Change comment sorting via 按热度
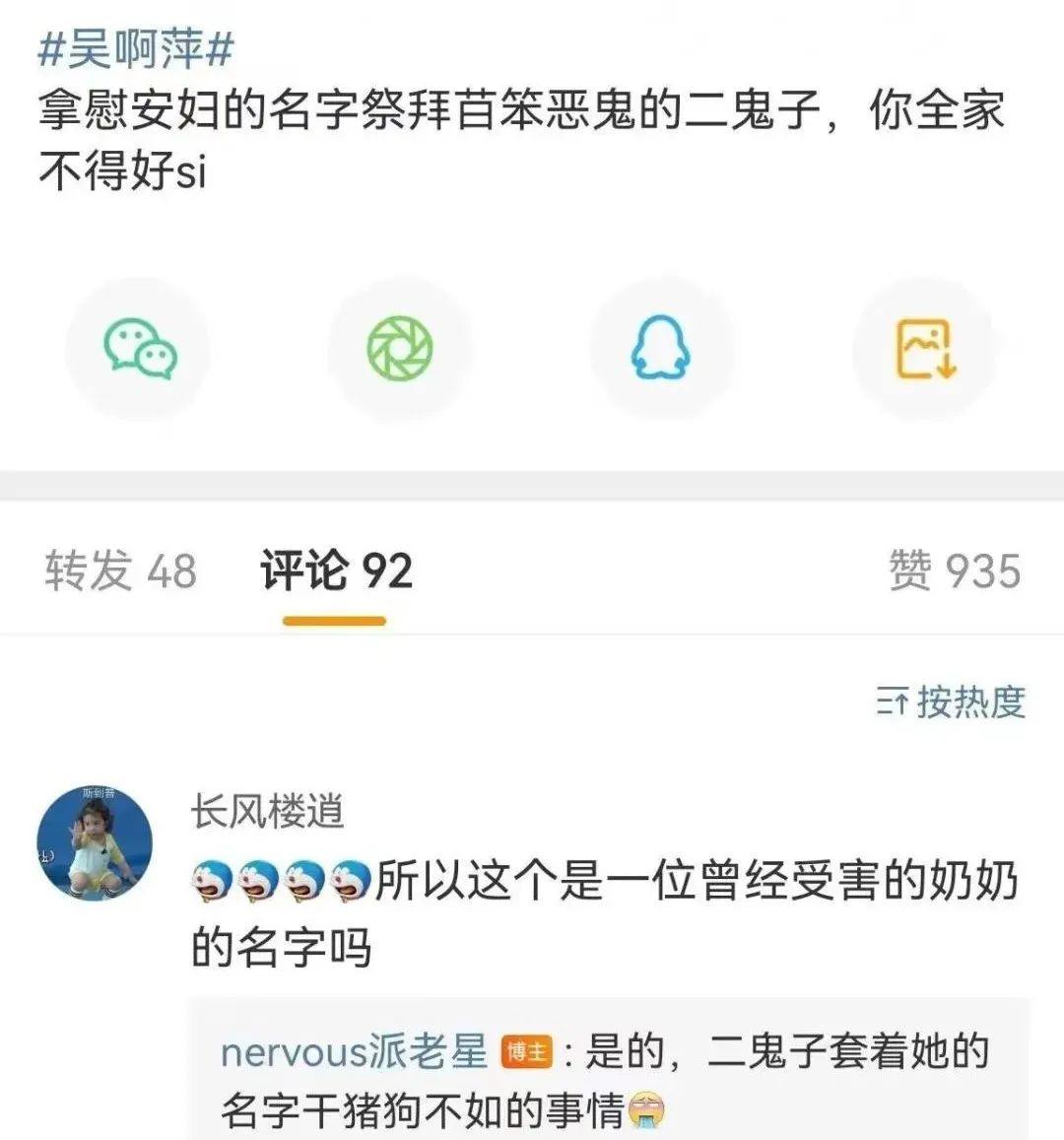 click(951, 703)
